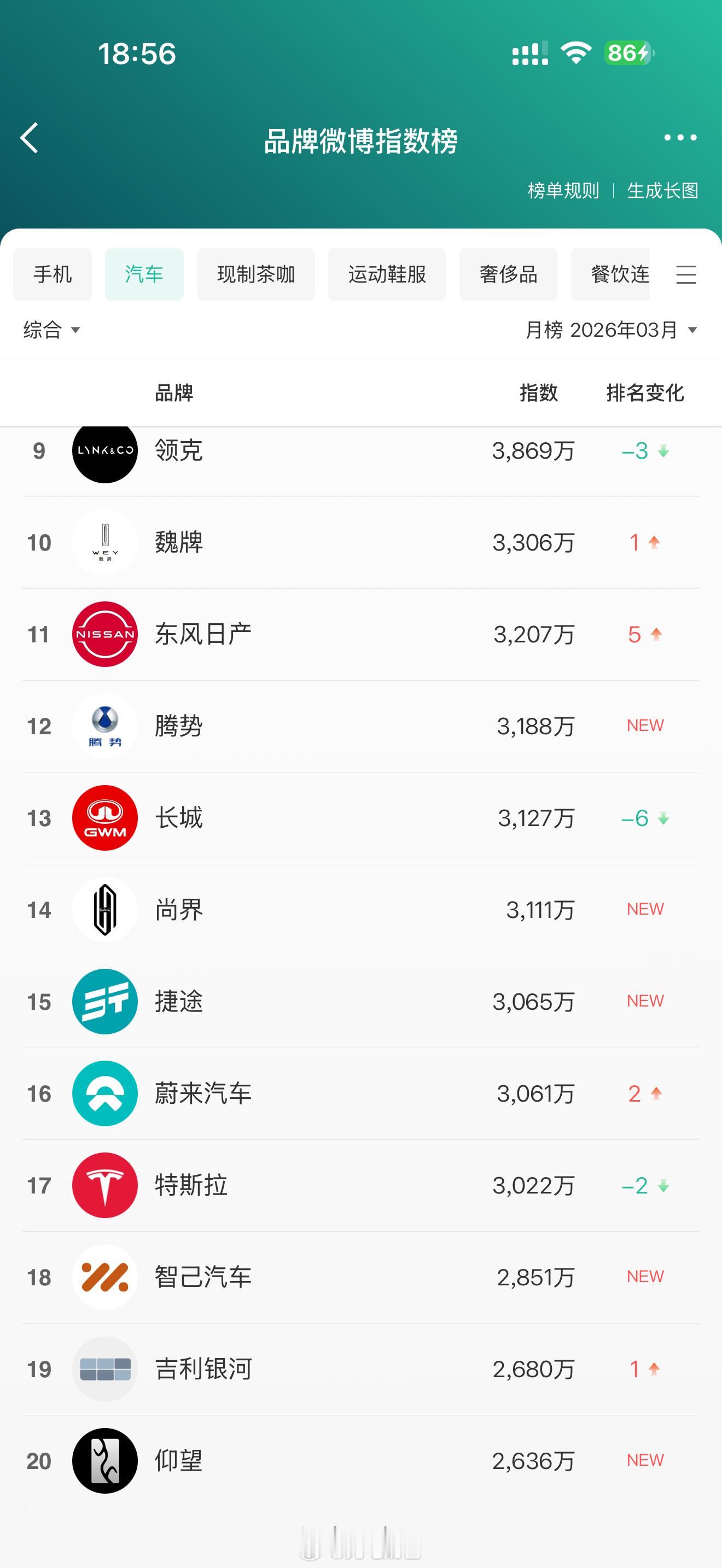
Task: Switch to the 运动鞋服 tab
Action: tap(387, 274)
